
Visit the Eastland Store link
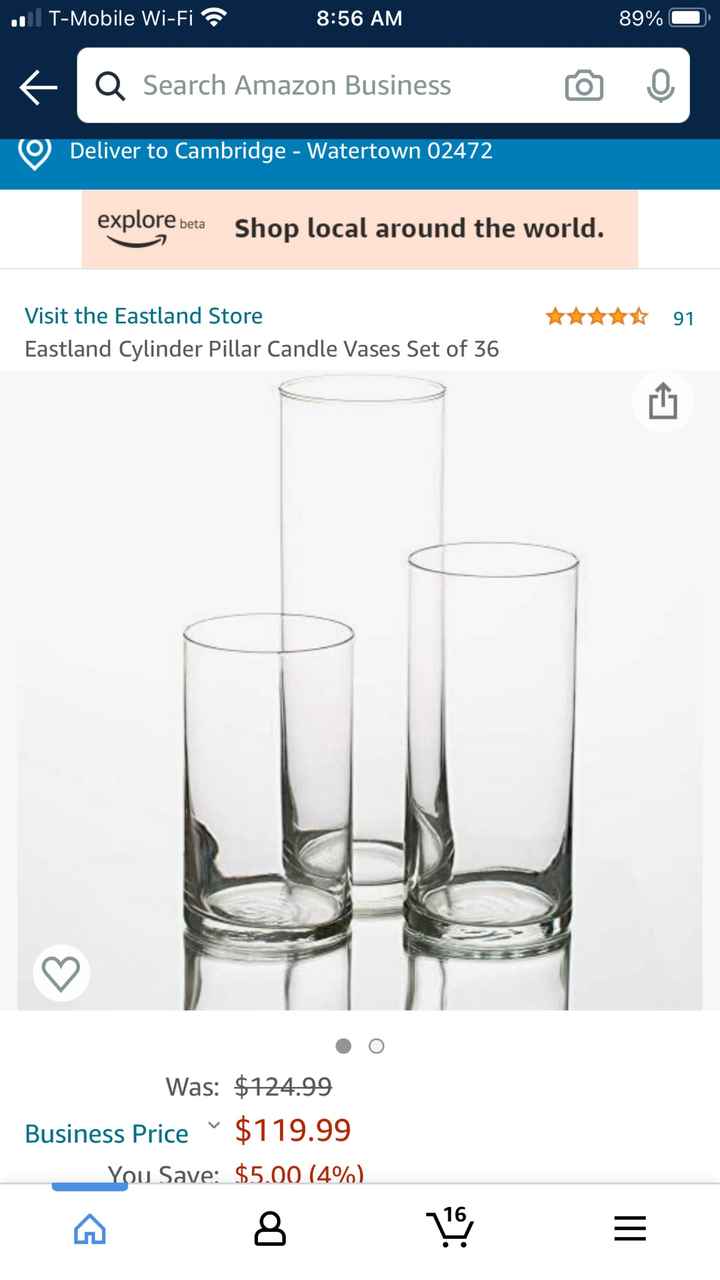tap(142, 315)
